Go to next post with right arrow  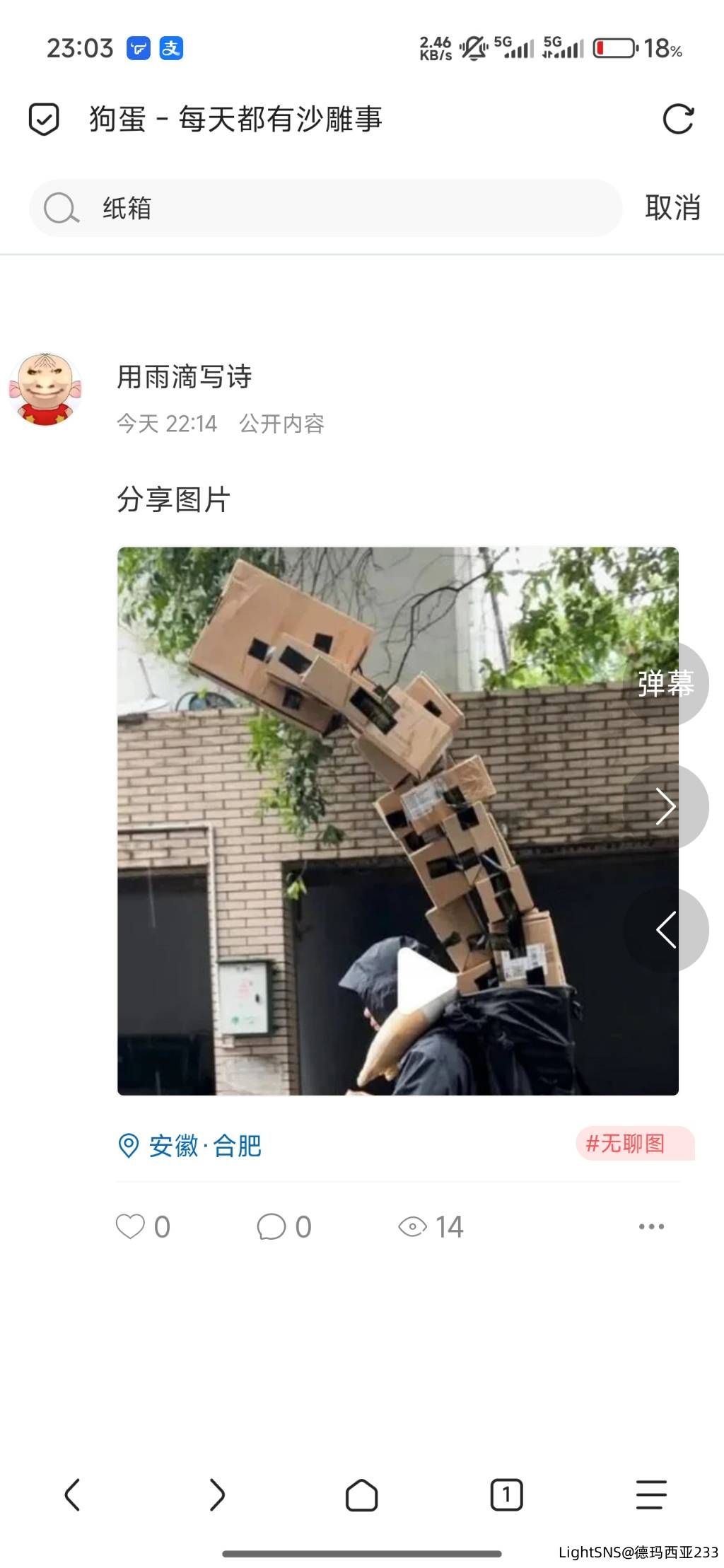(x=666, y=806)
